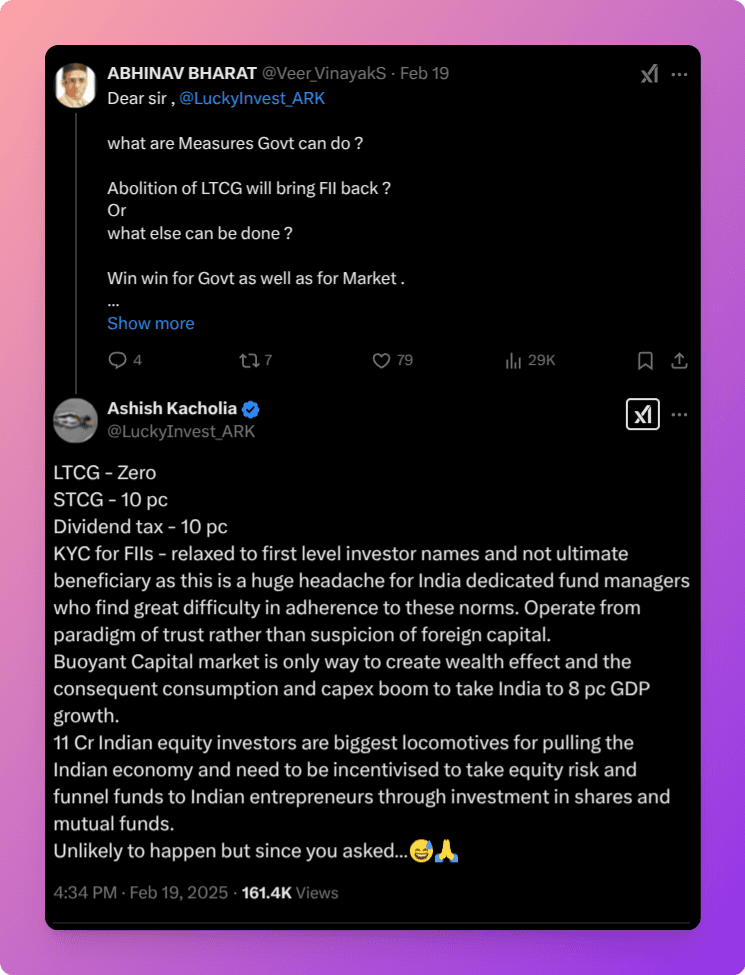Open Grok icon on ABHINAV BHARAT's tweet
The height and width of the screenshot is (975, 745).
tap(649, 75)
